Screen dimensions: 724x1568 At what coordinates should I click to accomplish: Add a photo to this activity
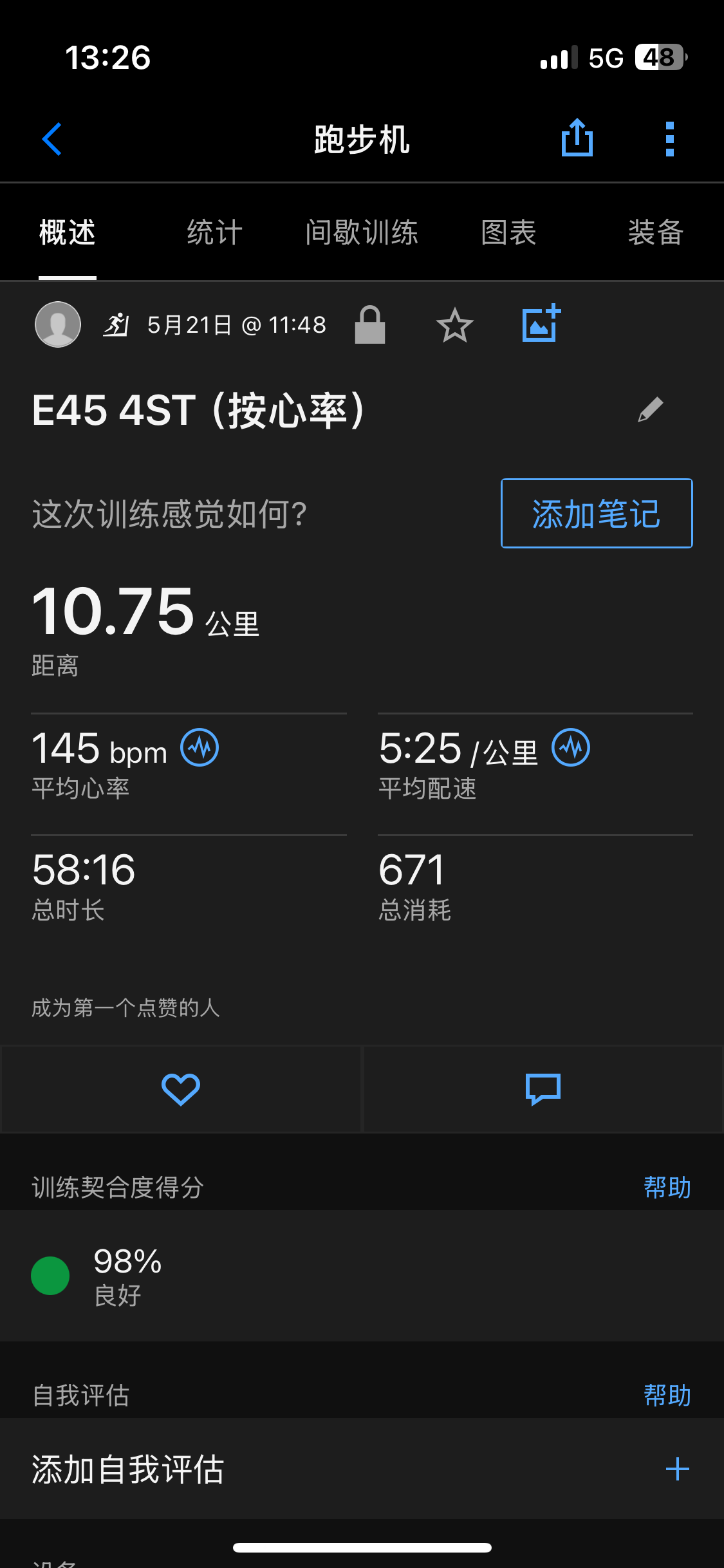click(541, 323)
